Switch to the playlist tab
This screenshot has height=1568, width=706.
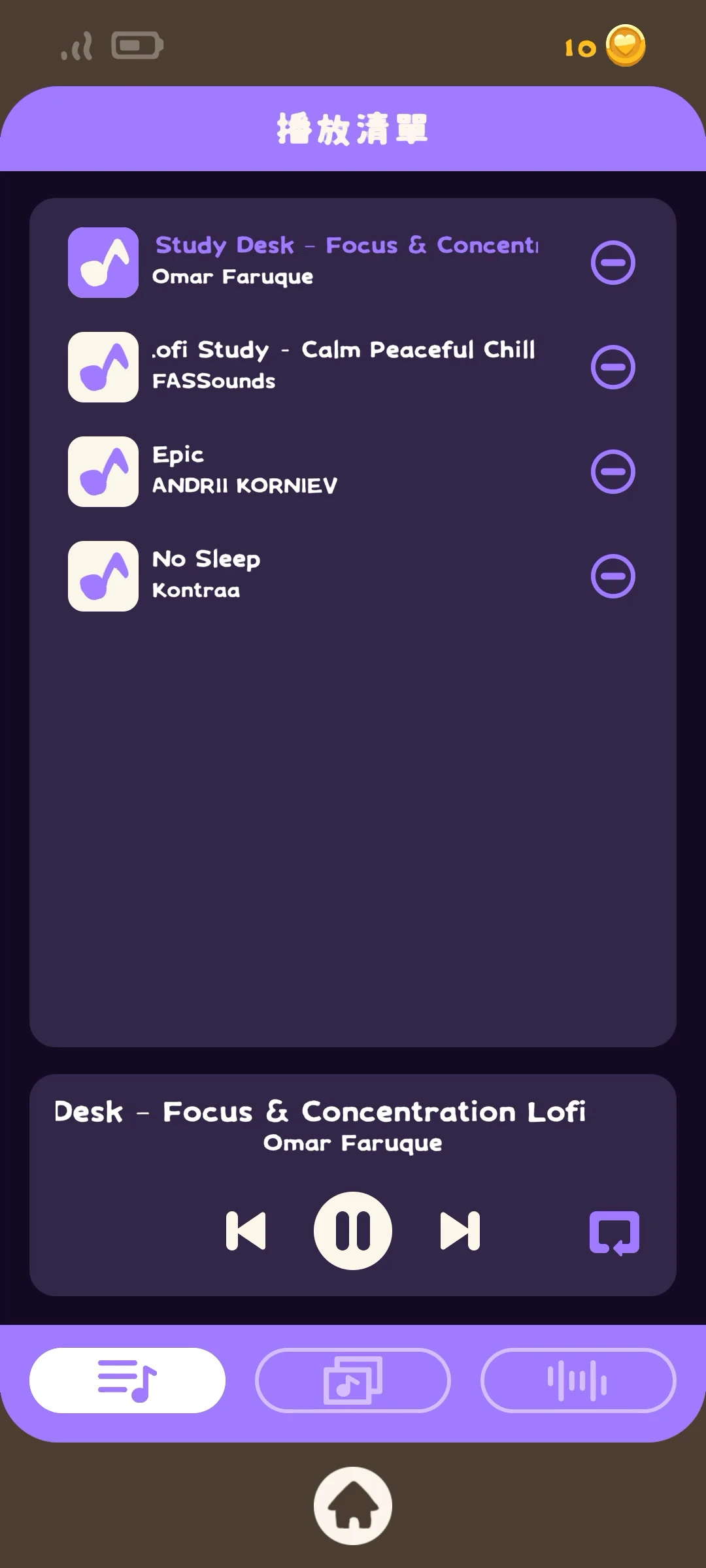127,1380
